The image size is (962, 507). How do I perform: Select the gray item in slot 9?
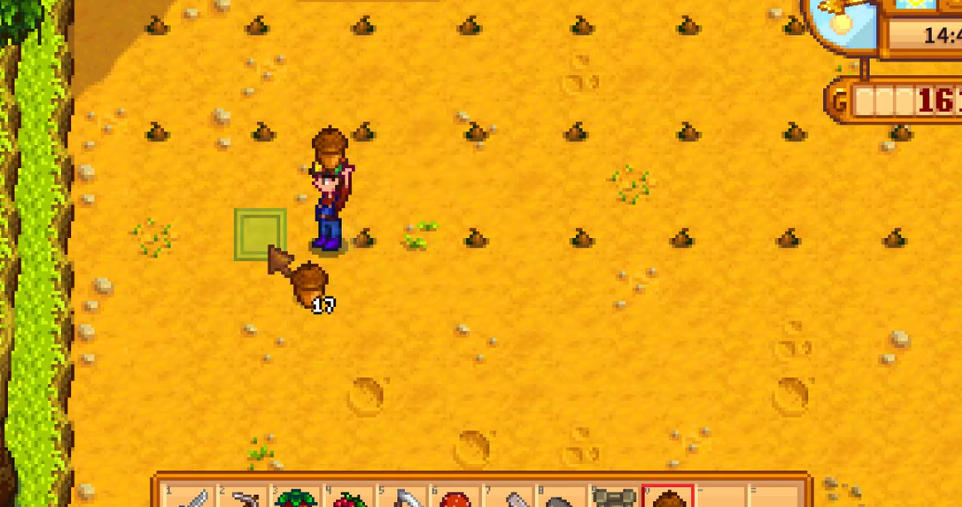point(614,498)
